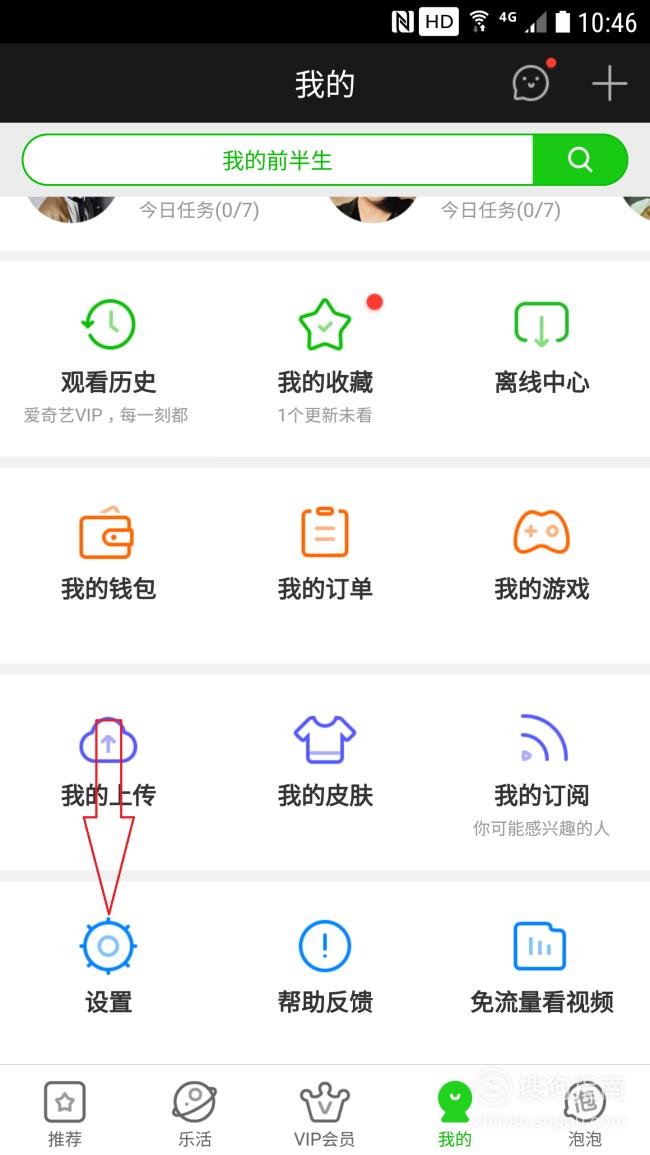Open 我的游戏 games
This screenshot has width=650, height=1155.
point(542,553)
